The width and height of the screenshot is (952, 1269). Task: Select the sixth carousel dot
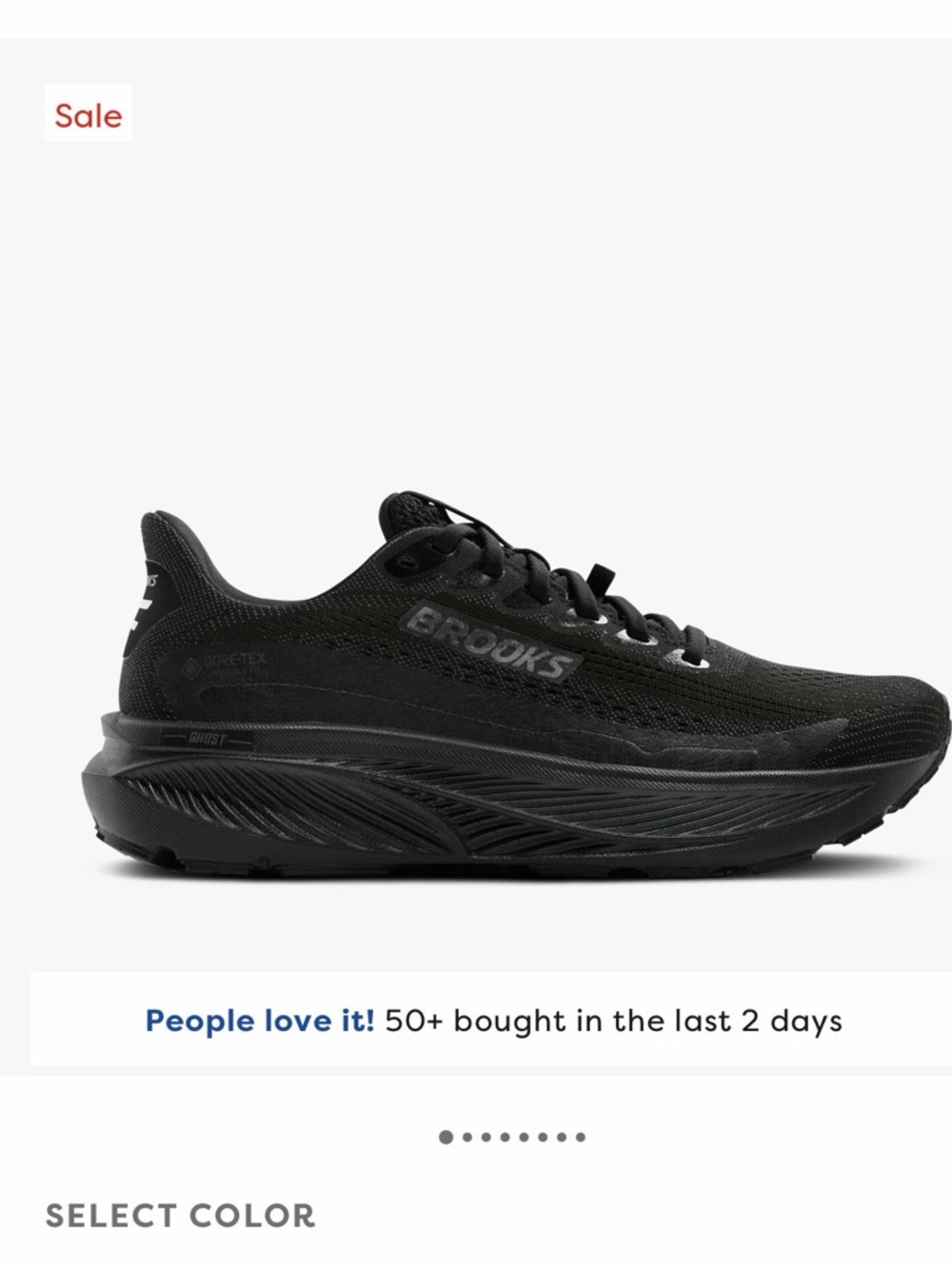(543, 1137)
